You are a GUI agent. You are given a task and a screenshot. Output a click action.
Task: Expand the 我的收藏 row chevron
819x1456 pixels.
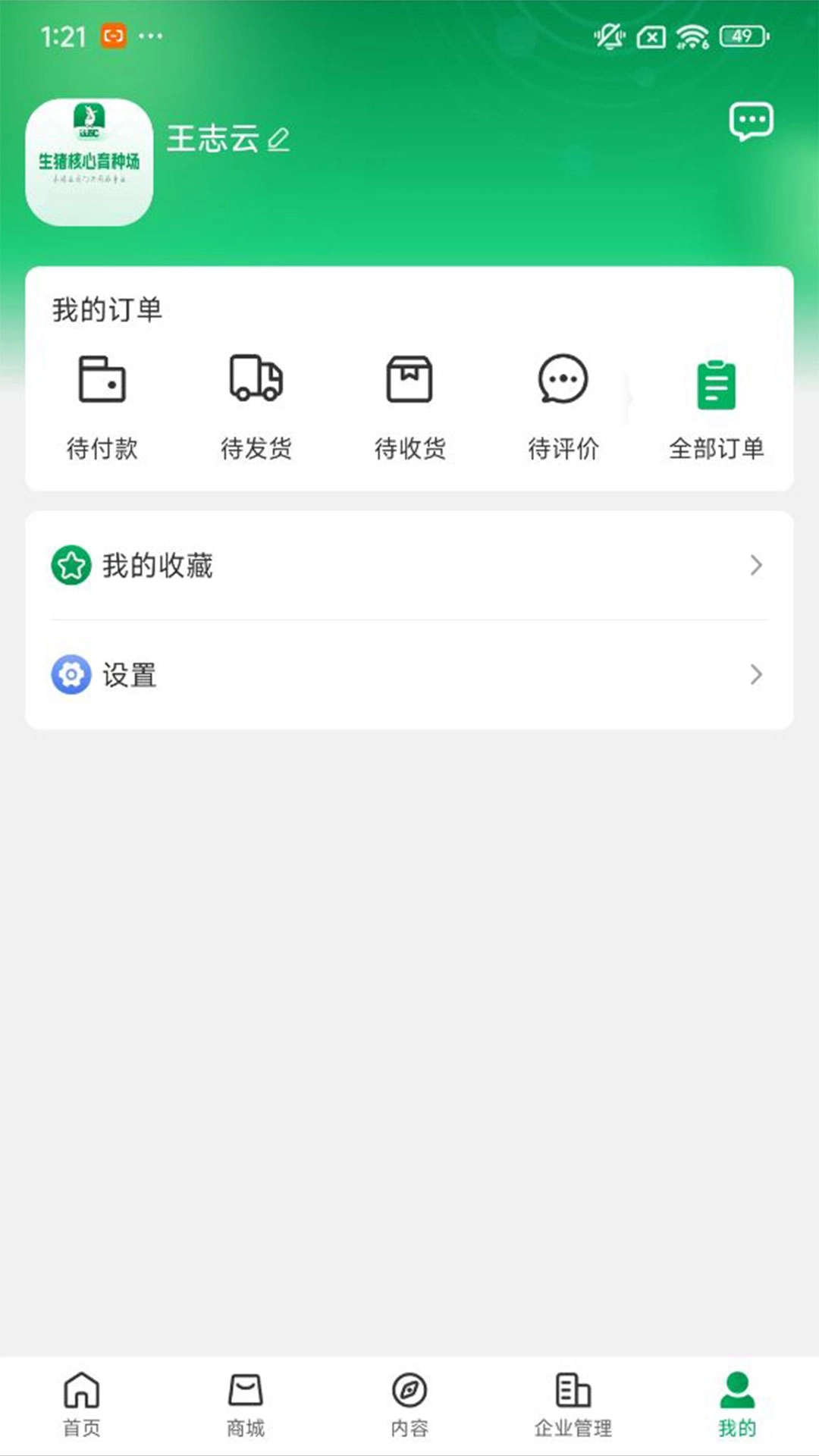coord(755,564)
